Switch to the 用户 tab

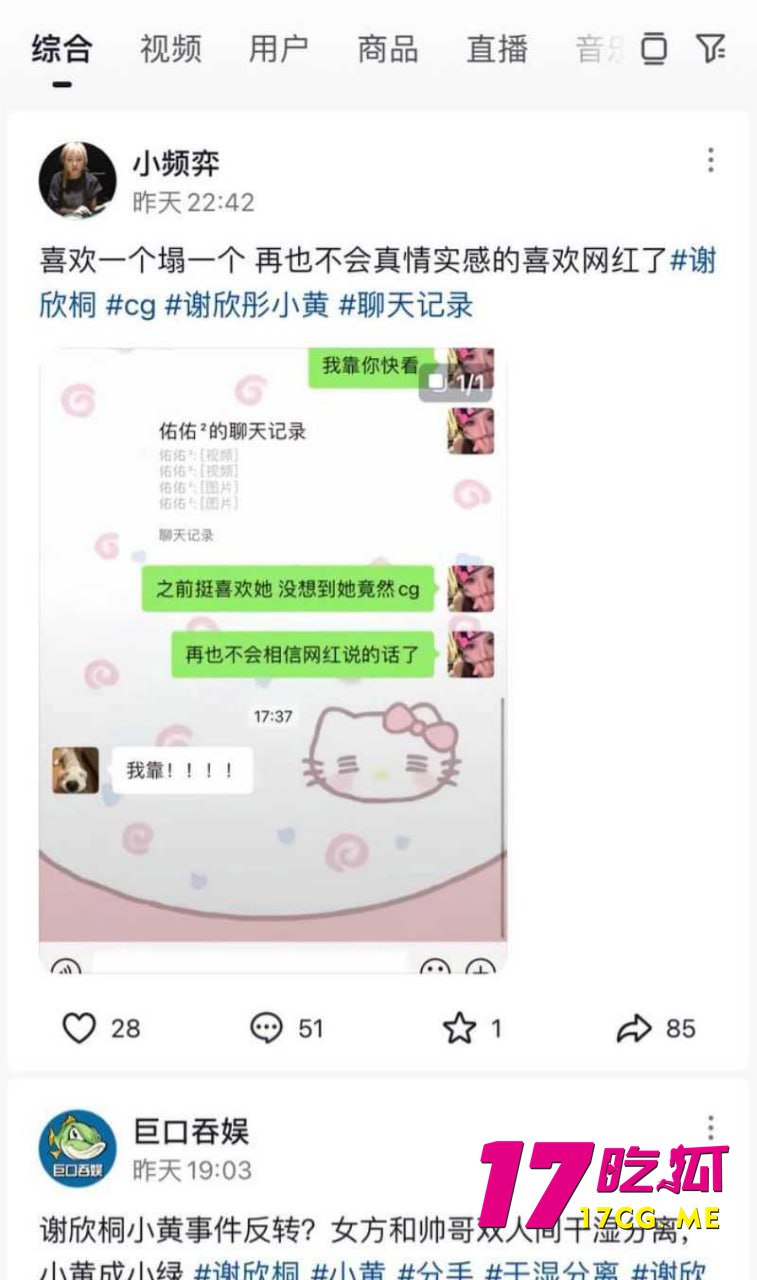(278, 48)
